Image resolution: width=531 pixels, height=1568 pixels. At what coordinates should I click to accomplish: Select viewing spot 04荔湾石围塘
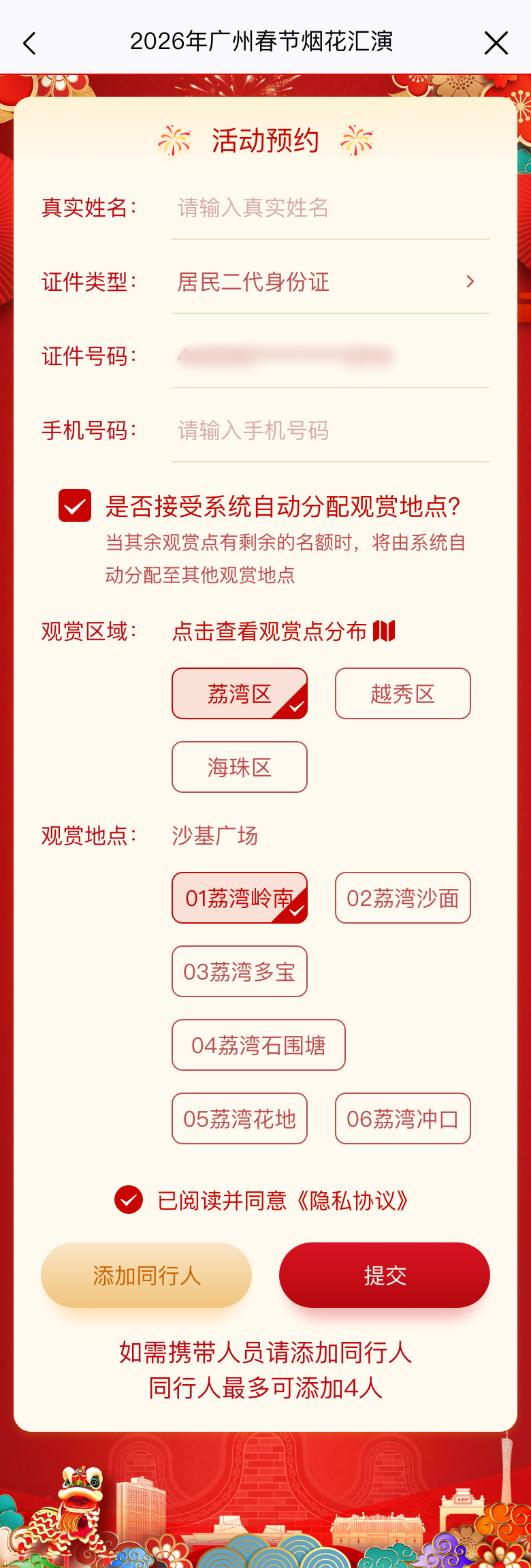(258, 1045)
